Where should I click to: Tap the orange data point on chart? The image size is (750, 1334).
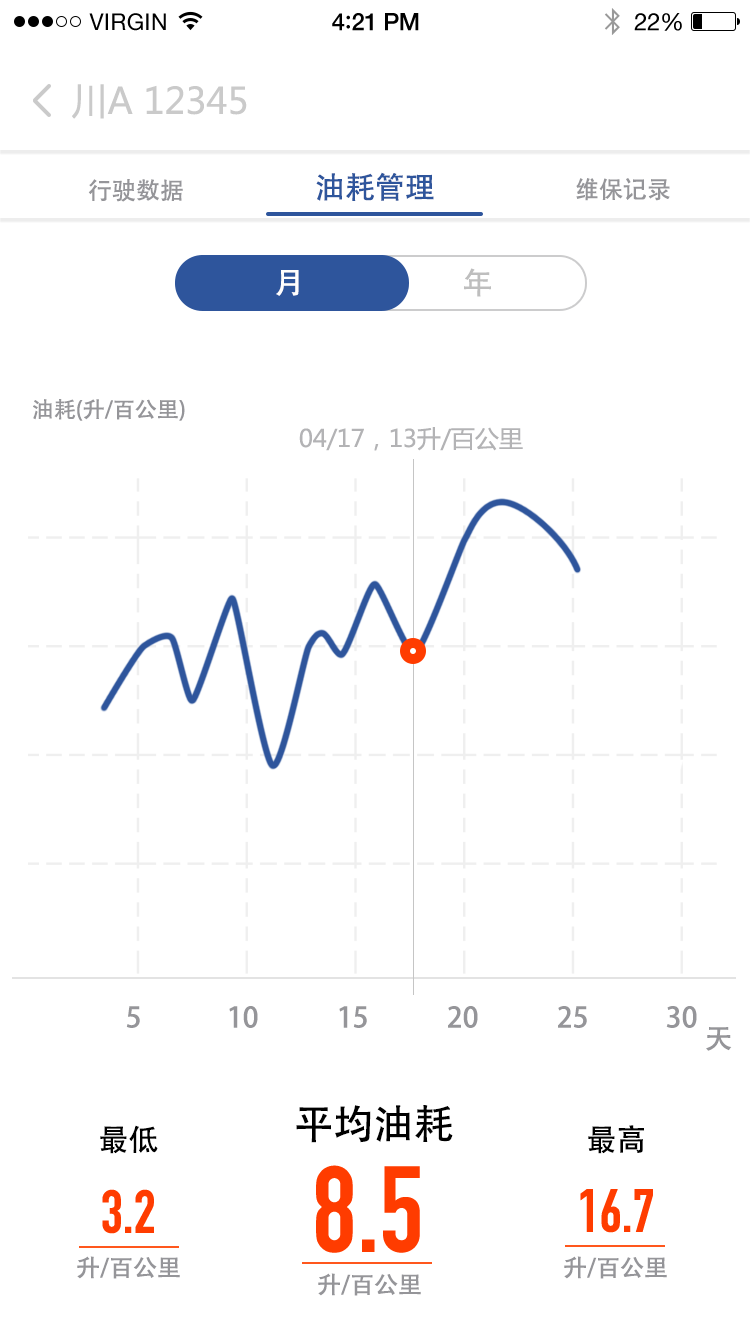click(413, 652)
